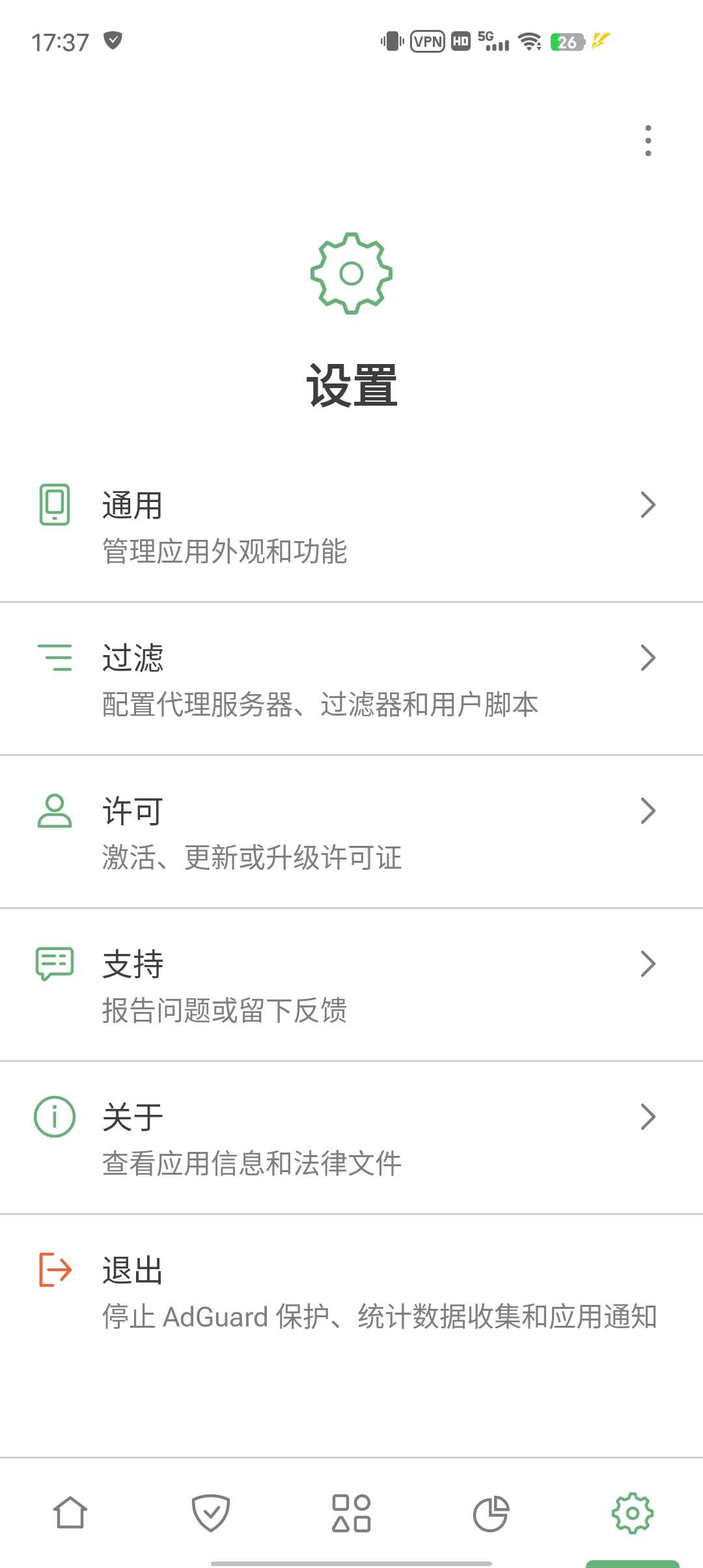Tap the settings gear tab
The image size is (703, 1568).
[x=632, y=1512]
